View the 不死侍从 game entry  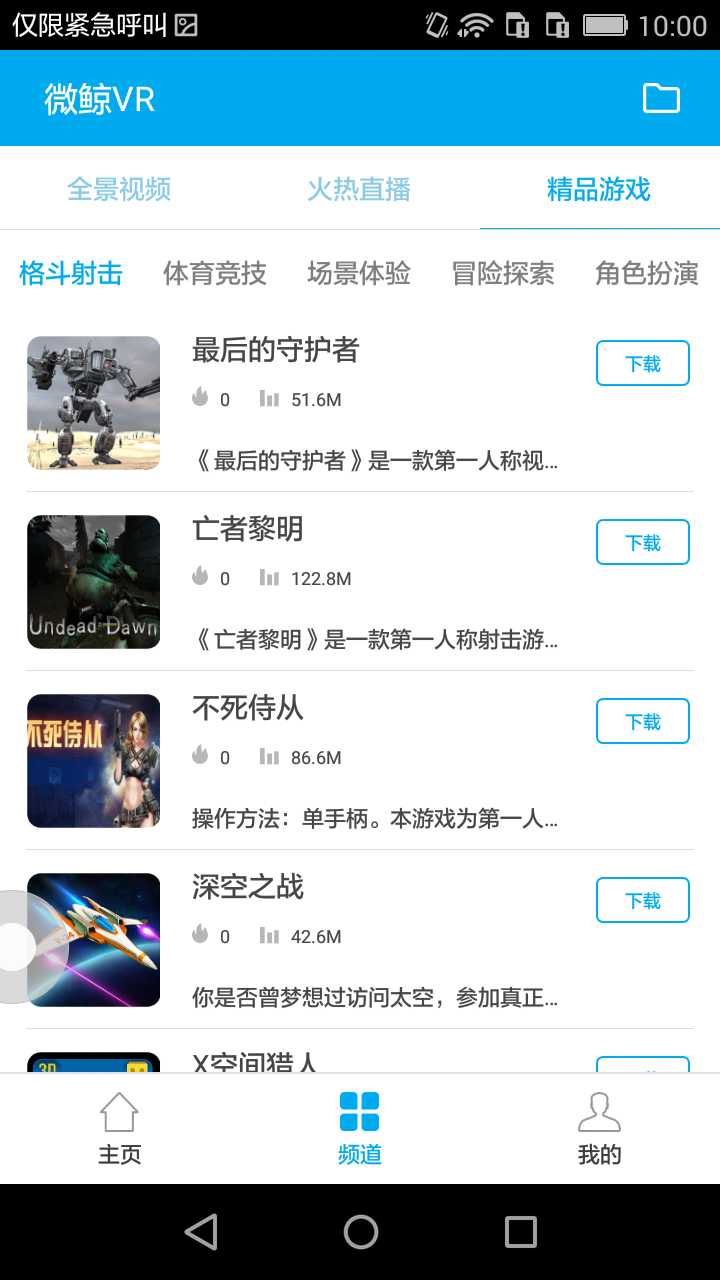click(x=360, y=761)
